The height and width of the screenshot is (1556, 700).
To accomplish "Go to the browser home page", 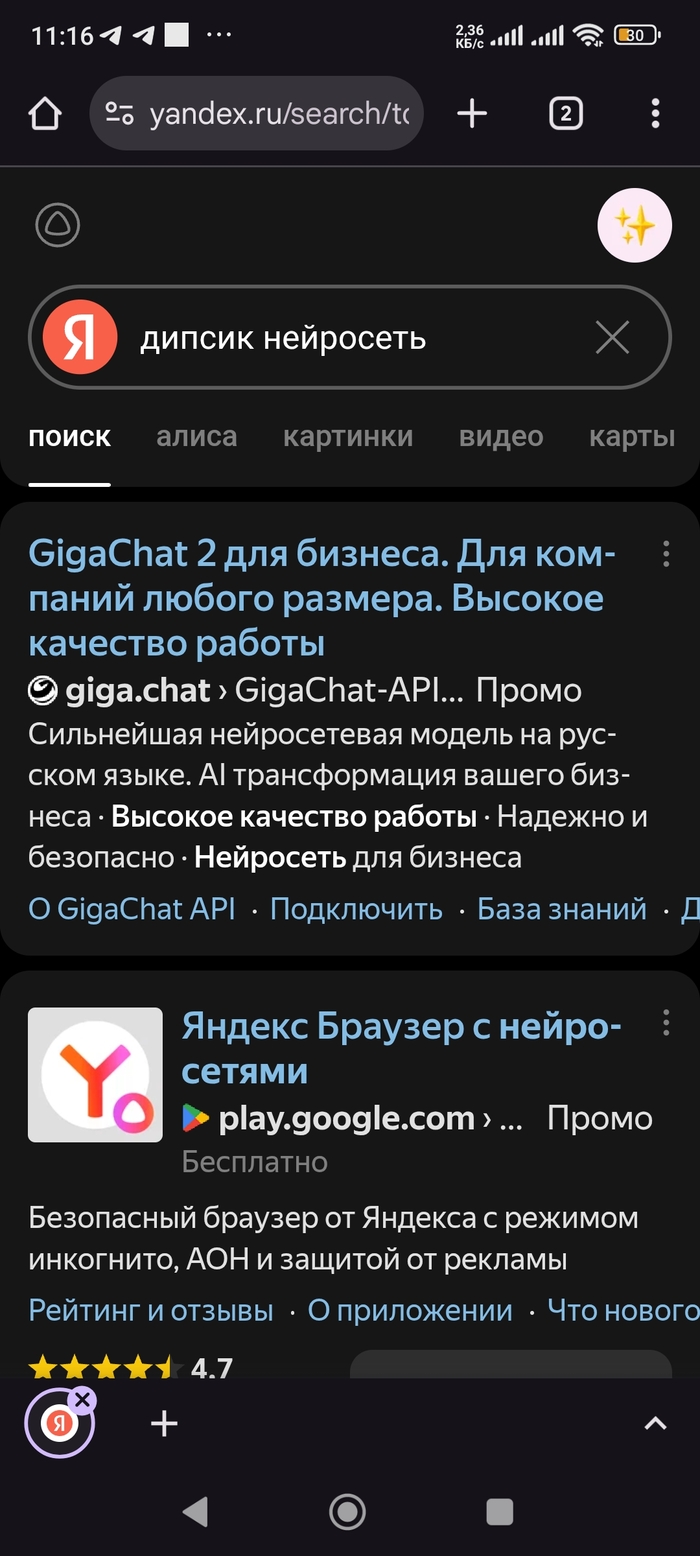I will click(x=45, y=114).
